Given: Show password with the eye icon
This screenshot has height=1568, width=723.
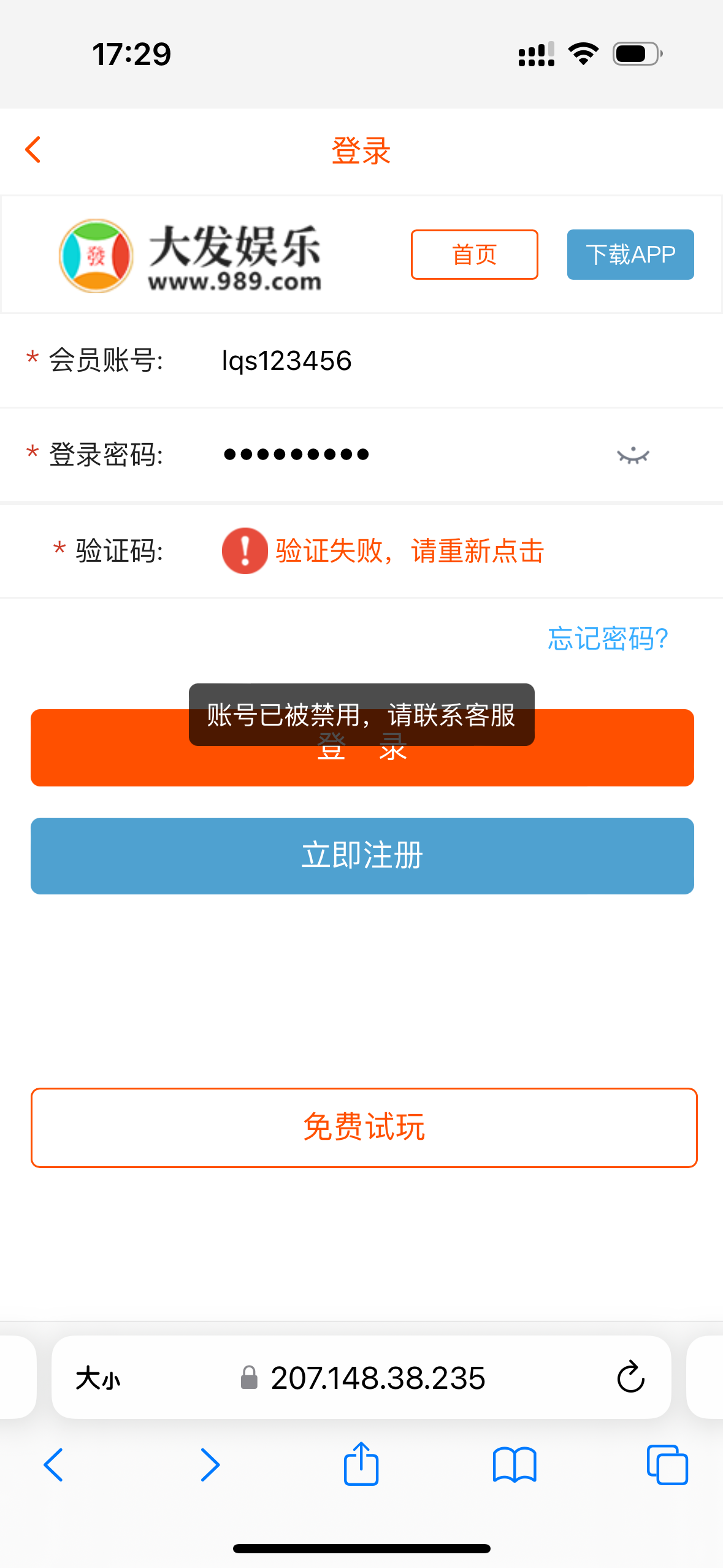Looking at the screenshot, I should click(633, 455).
